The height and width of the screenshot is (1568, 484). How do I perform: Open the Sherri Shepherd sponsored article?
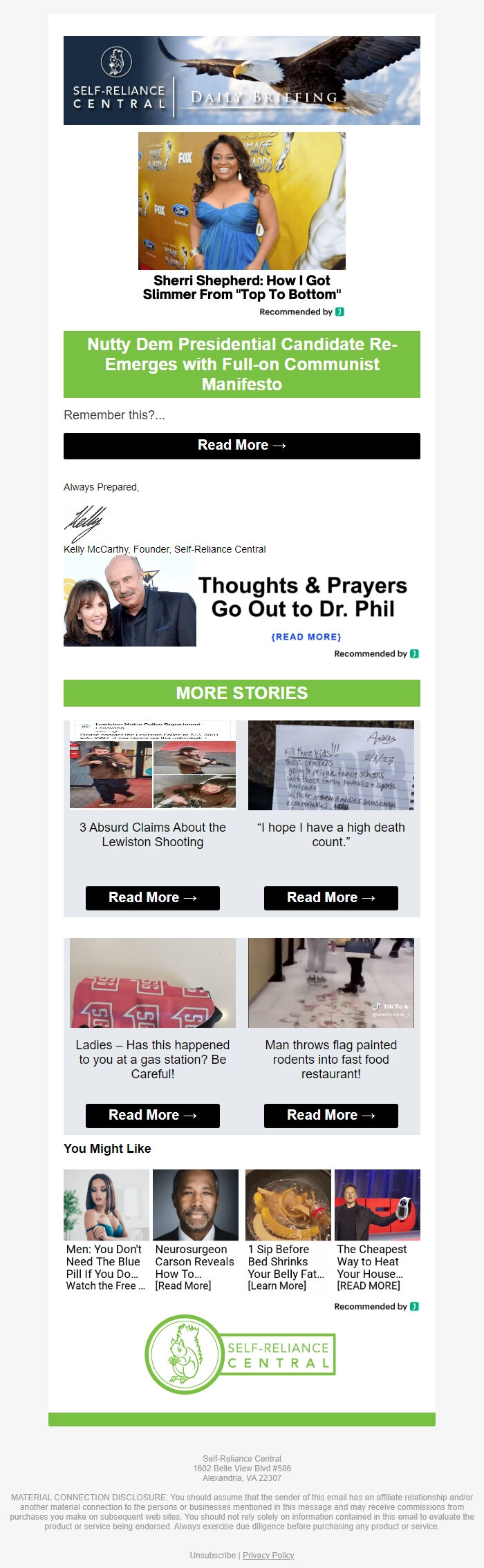[x=241, y=287]
